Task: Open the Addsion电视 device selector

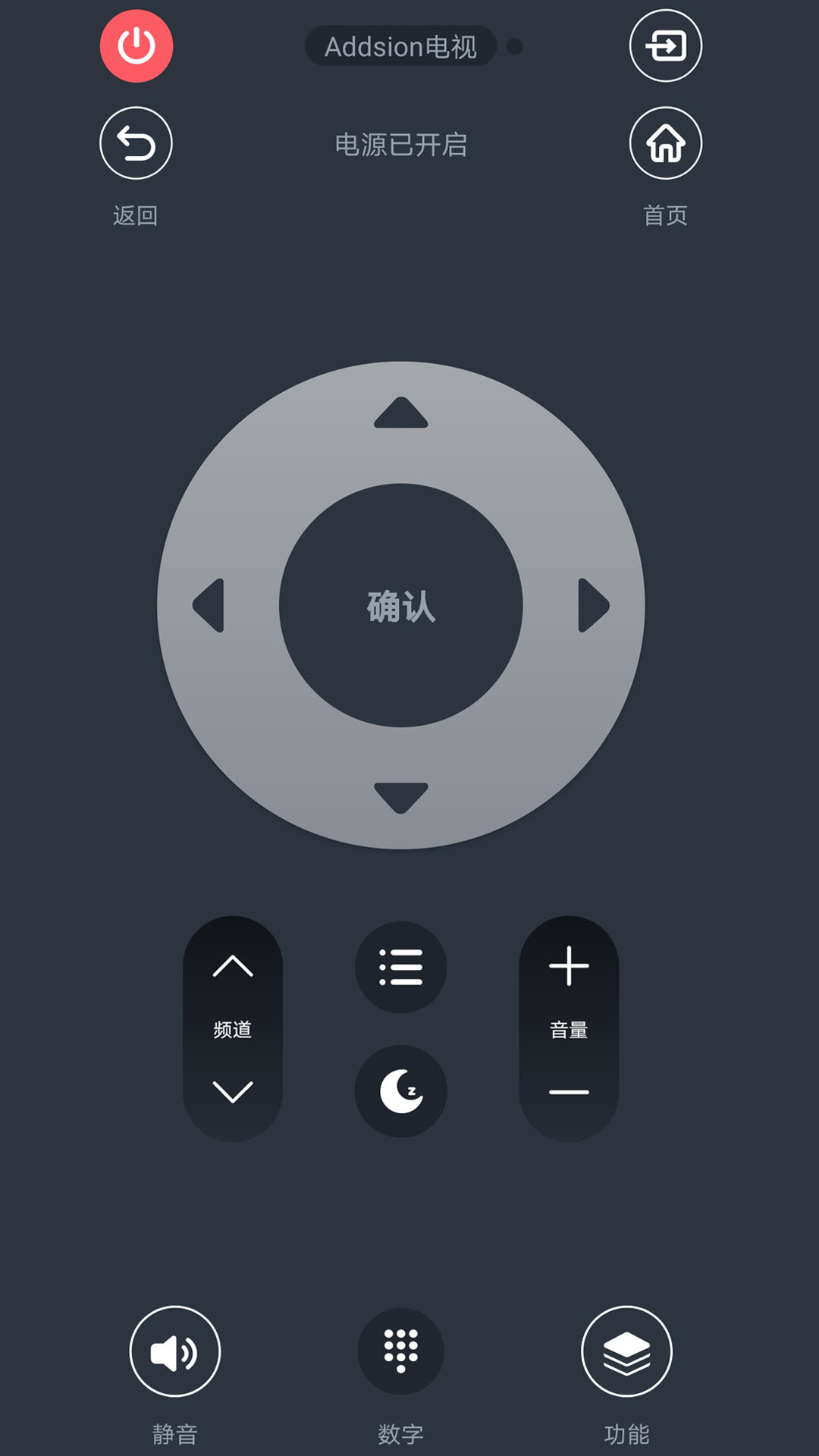Action: (401, 47)
